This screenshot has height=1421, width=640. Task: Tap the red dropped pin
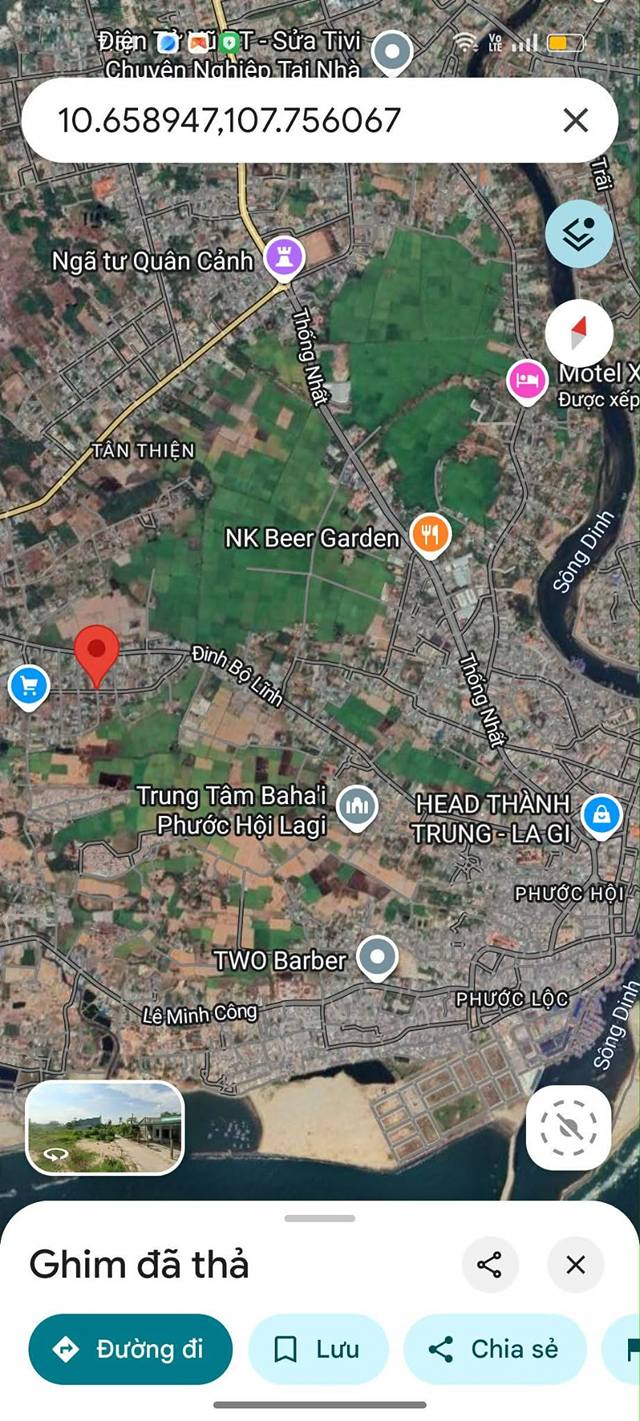pos(97,652)
